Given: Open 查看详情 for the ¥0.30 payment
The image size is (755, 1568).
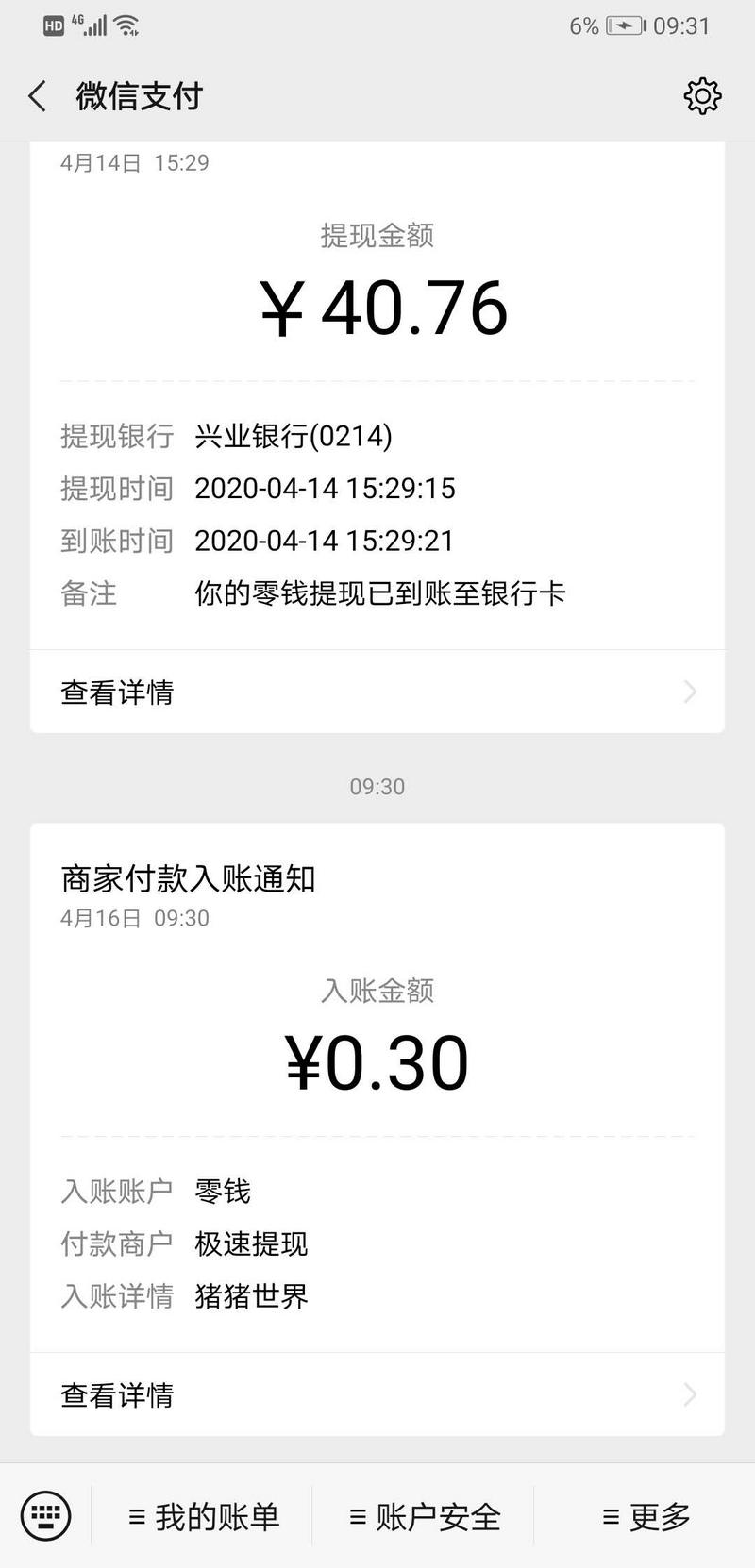Looking at the screenshot, I should [377, 1394].
